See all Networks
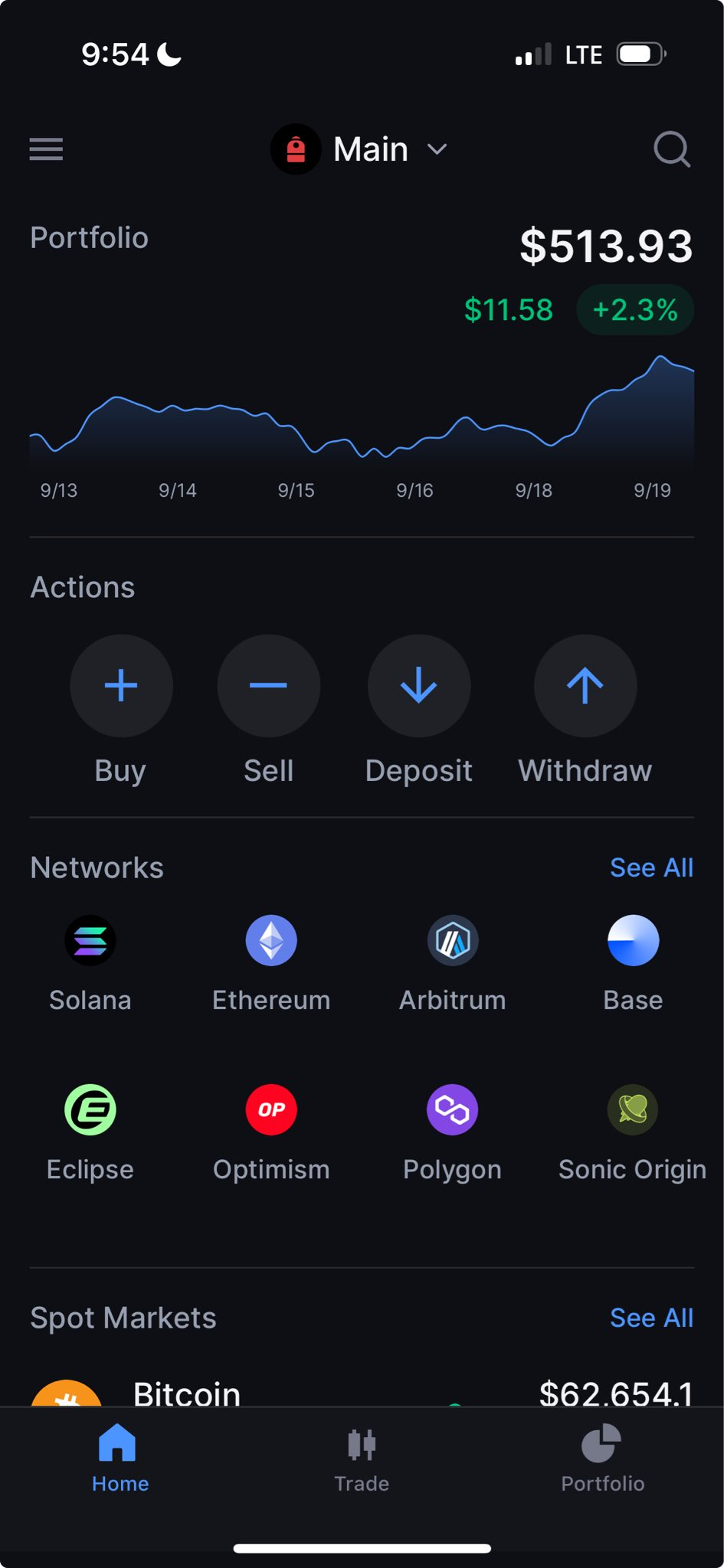The image size is (724, 1568). [651, 867]
